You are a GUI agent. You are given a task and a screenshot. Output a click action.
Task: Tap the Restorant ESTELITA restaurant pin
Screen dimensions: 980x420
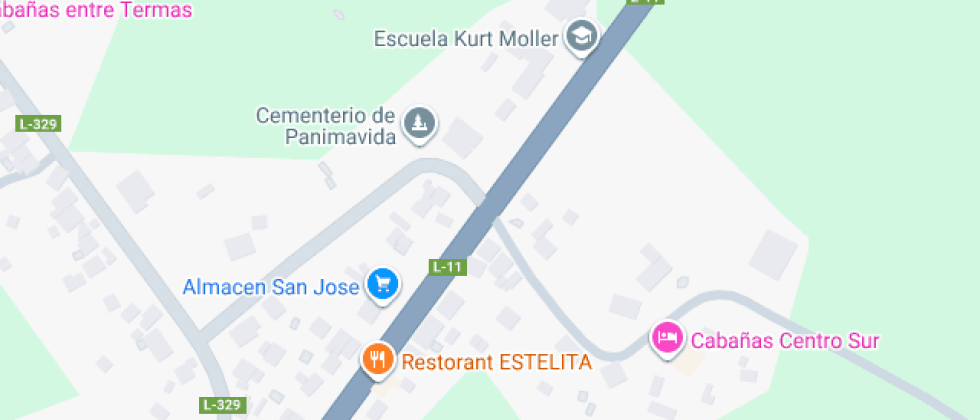click(x=377, y=358)
